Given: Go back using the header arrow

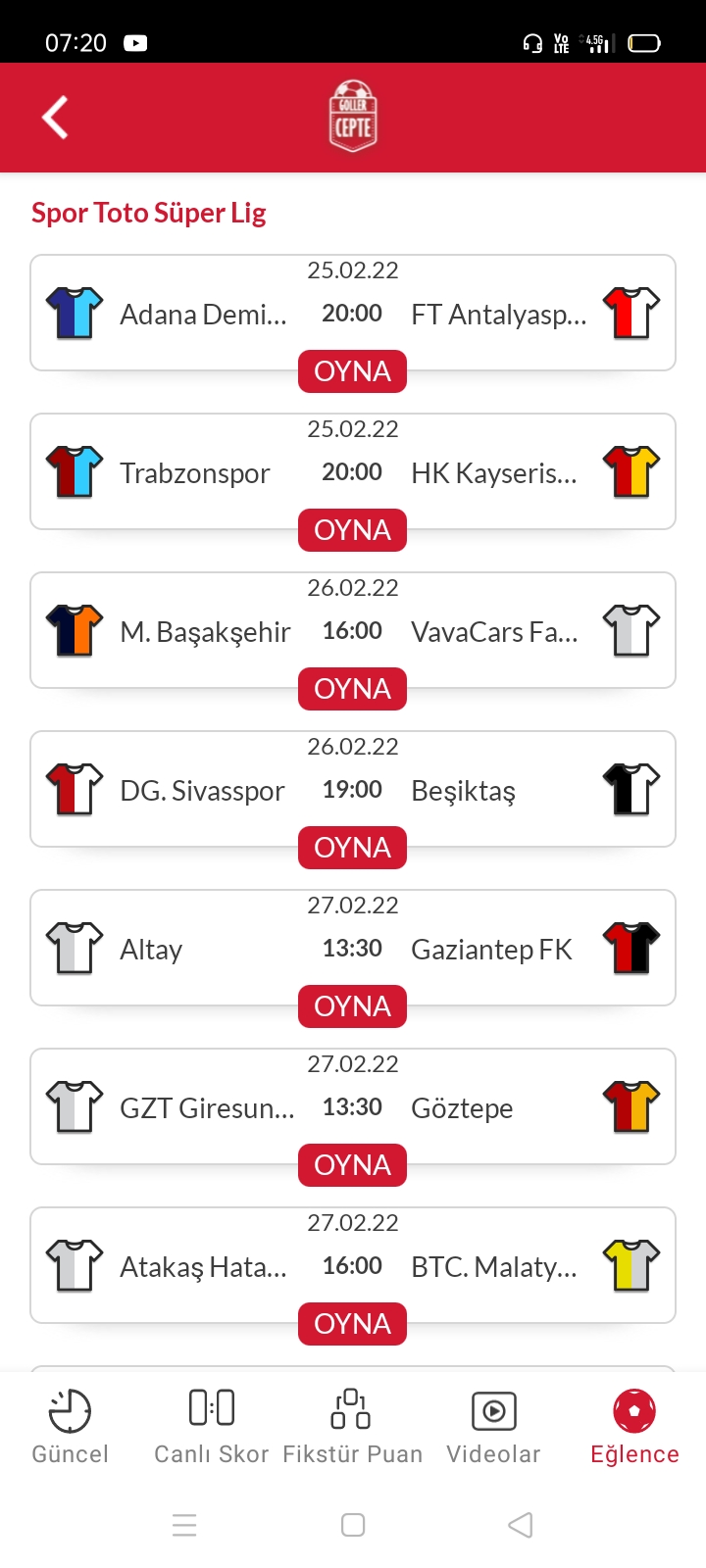Looking at the screenshot, I should [55, 118].
